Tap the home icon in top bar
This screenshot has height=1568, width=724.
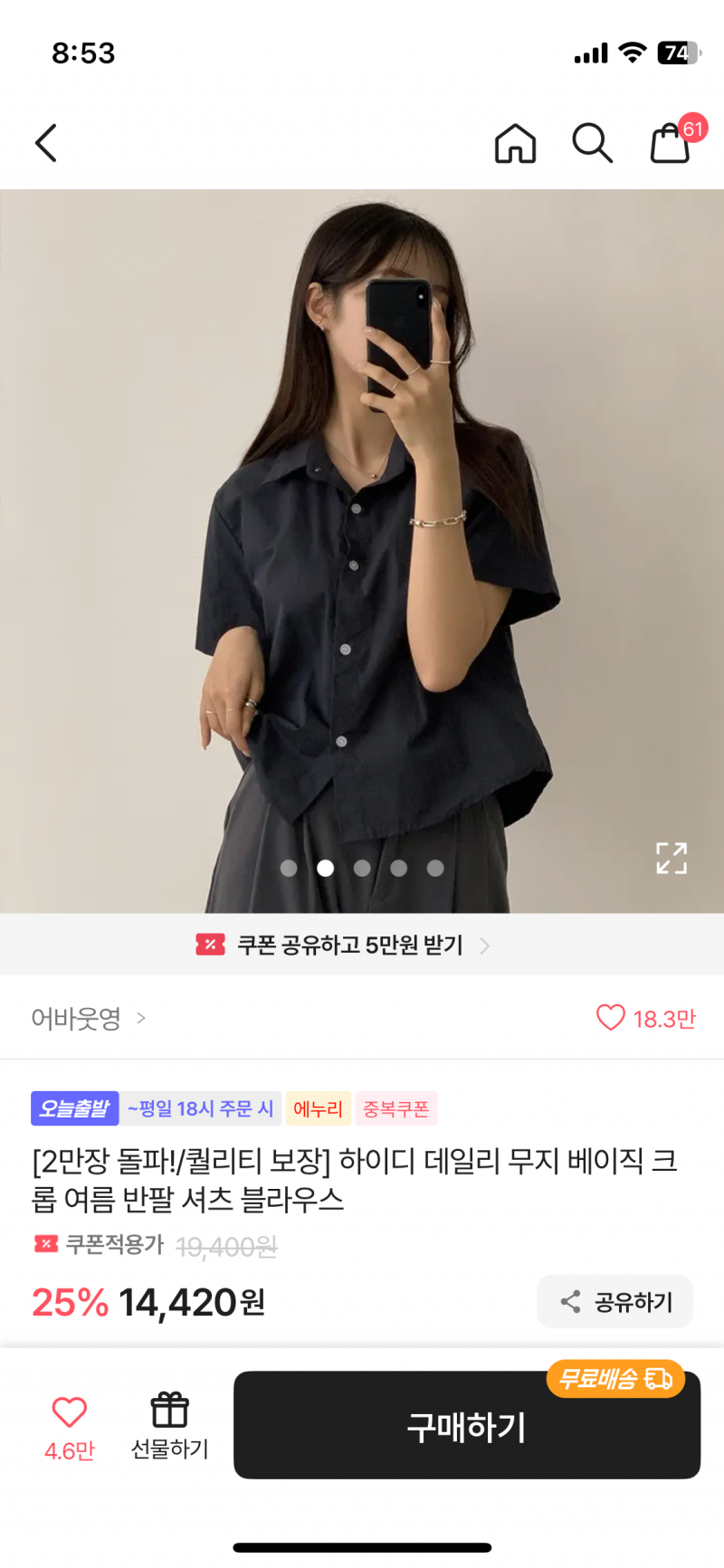click(515, 143)
